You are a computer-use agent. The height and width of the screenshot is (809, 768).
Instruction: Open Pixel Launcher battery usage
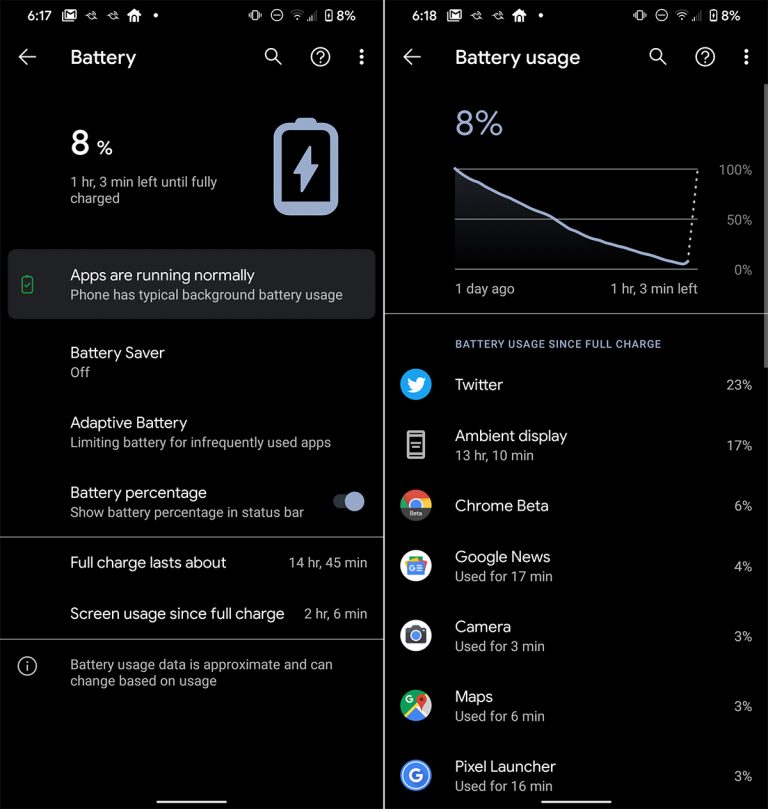click(x=575, y=776)
